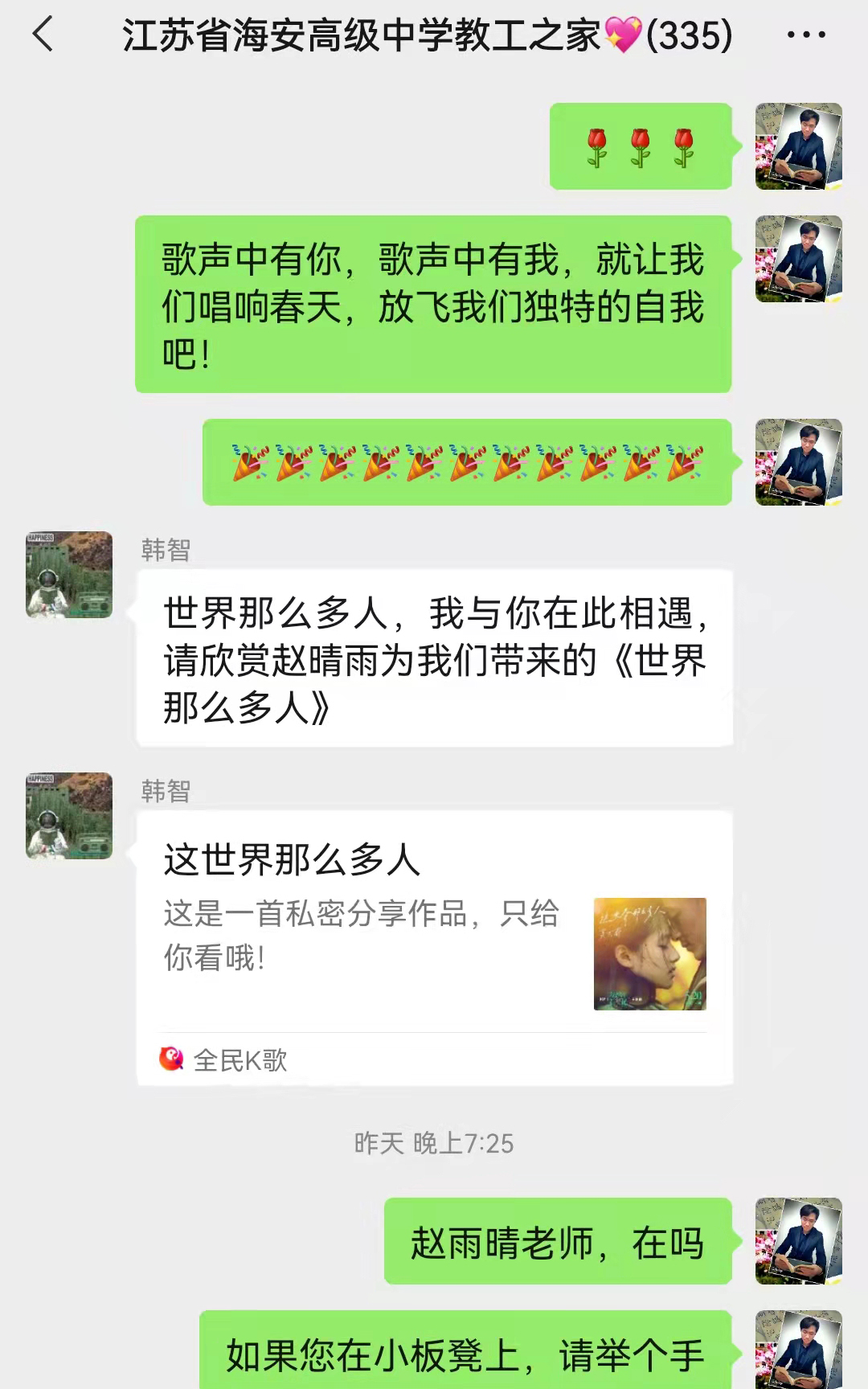Open 韩智's avatar beside the shared song card

point(69,816)
